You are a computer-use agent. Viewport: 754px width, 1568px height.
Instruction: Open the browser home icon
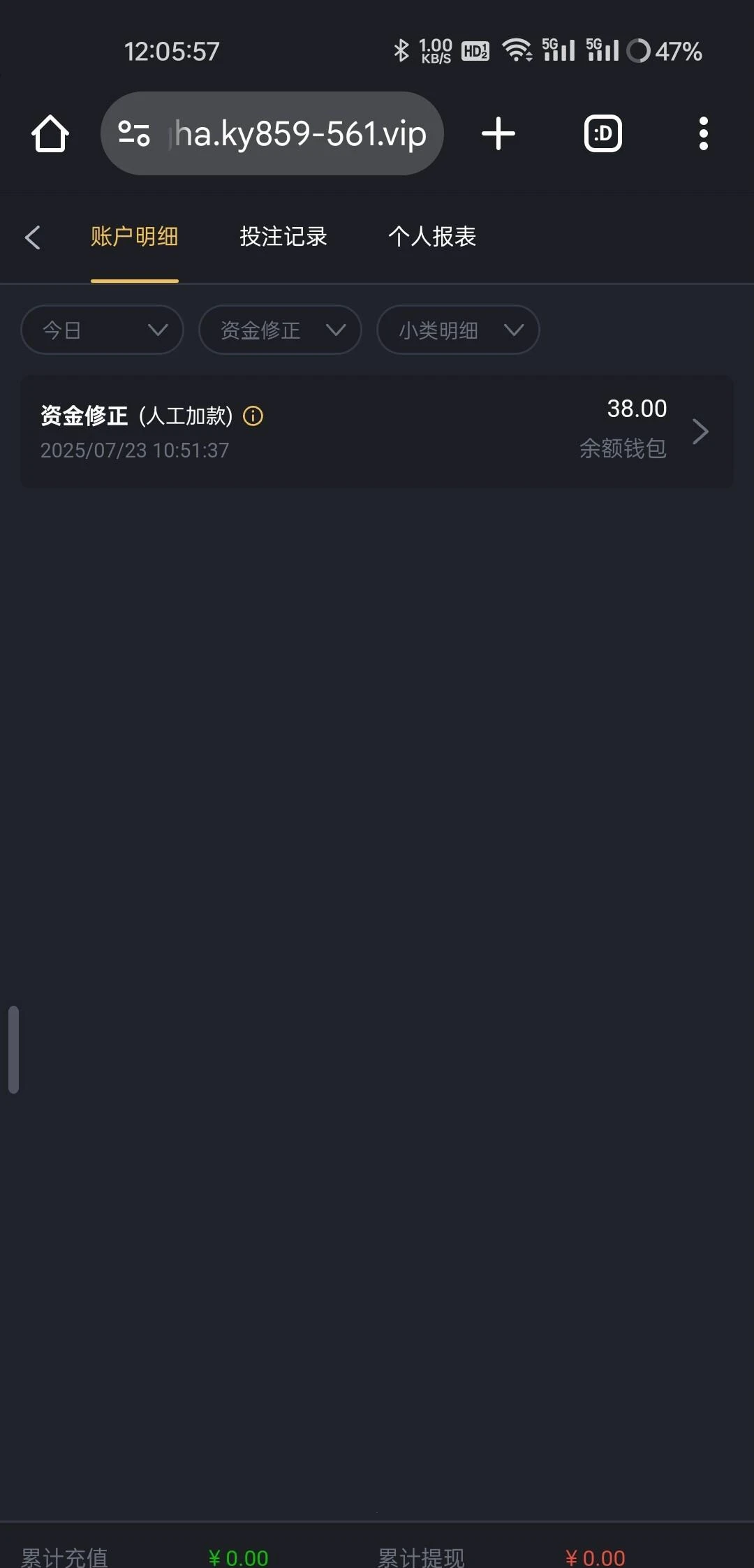click(x=50, y=133)
